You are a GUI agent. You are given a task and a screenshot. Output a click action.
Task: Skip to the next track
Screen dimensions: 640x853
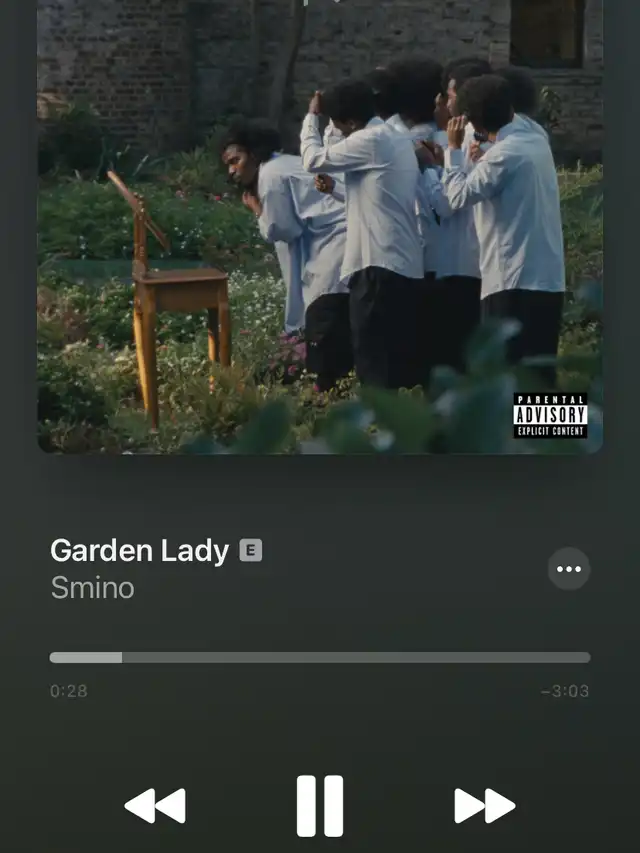click(x=485, y=806)
